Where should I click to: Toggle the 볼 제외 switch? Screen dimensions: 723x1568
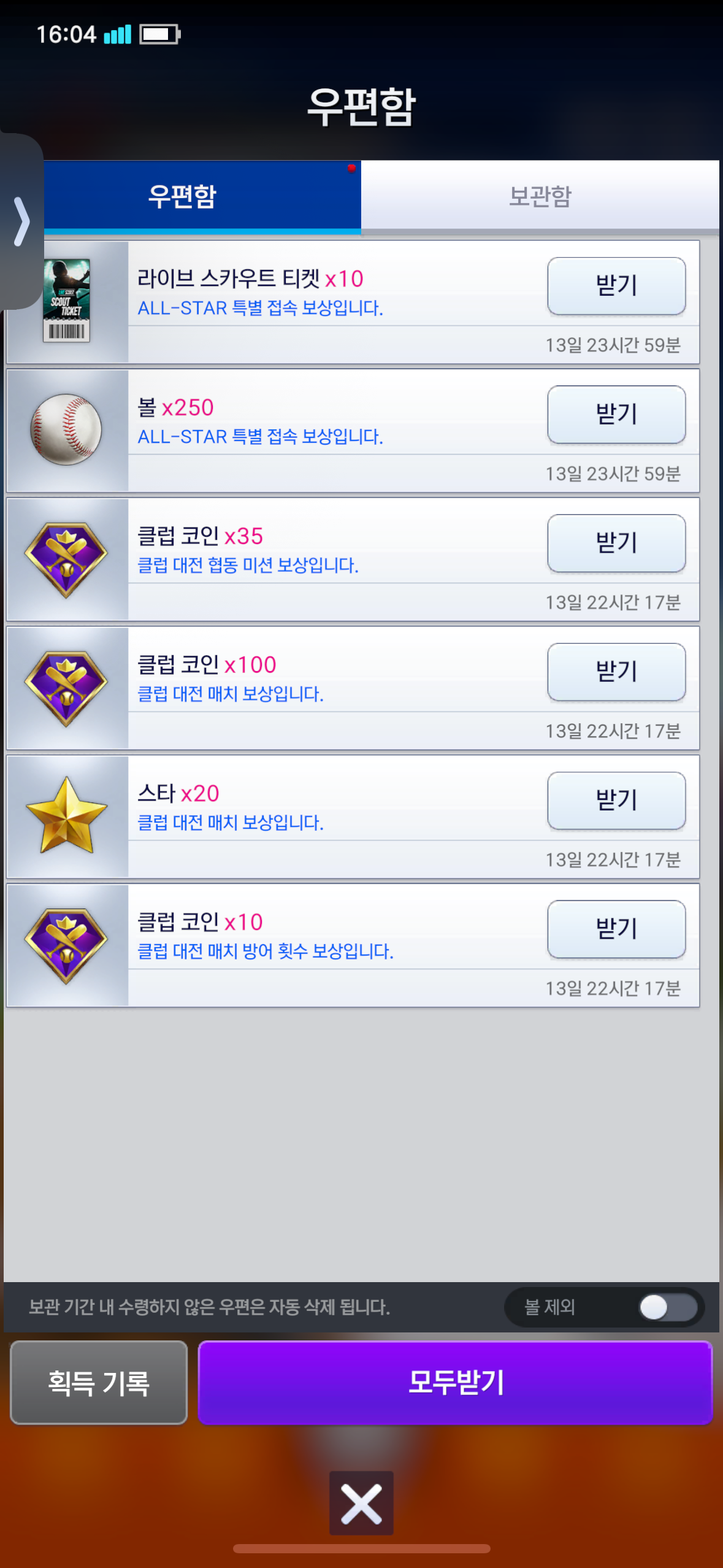[x=667, y=1307]
